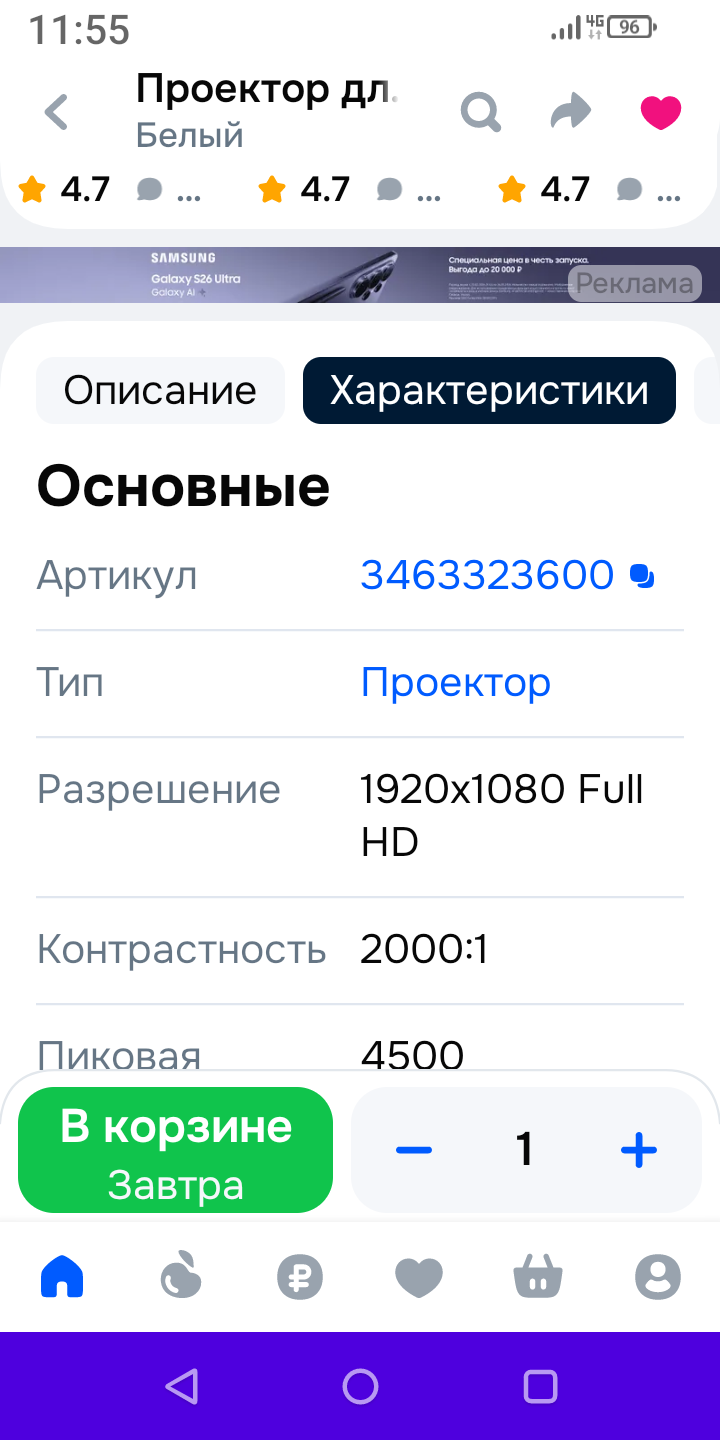This screenshot has width=720, height=1440.
Task: Open the ruble coin tab
Action: (x=300, y=1277)
